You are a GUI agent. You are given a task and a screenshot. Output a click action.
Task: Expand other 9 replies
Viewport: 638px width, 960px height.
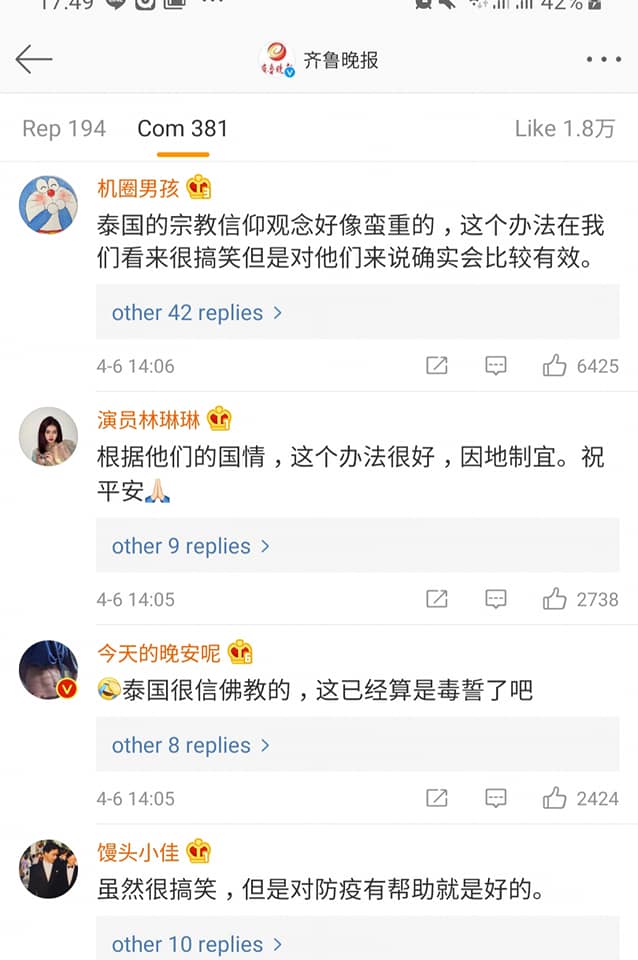pos(190,546)
